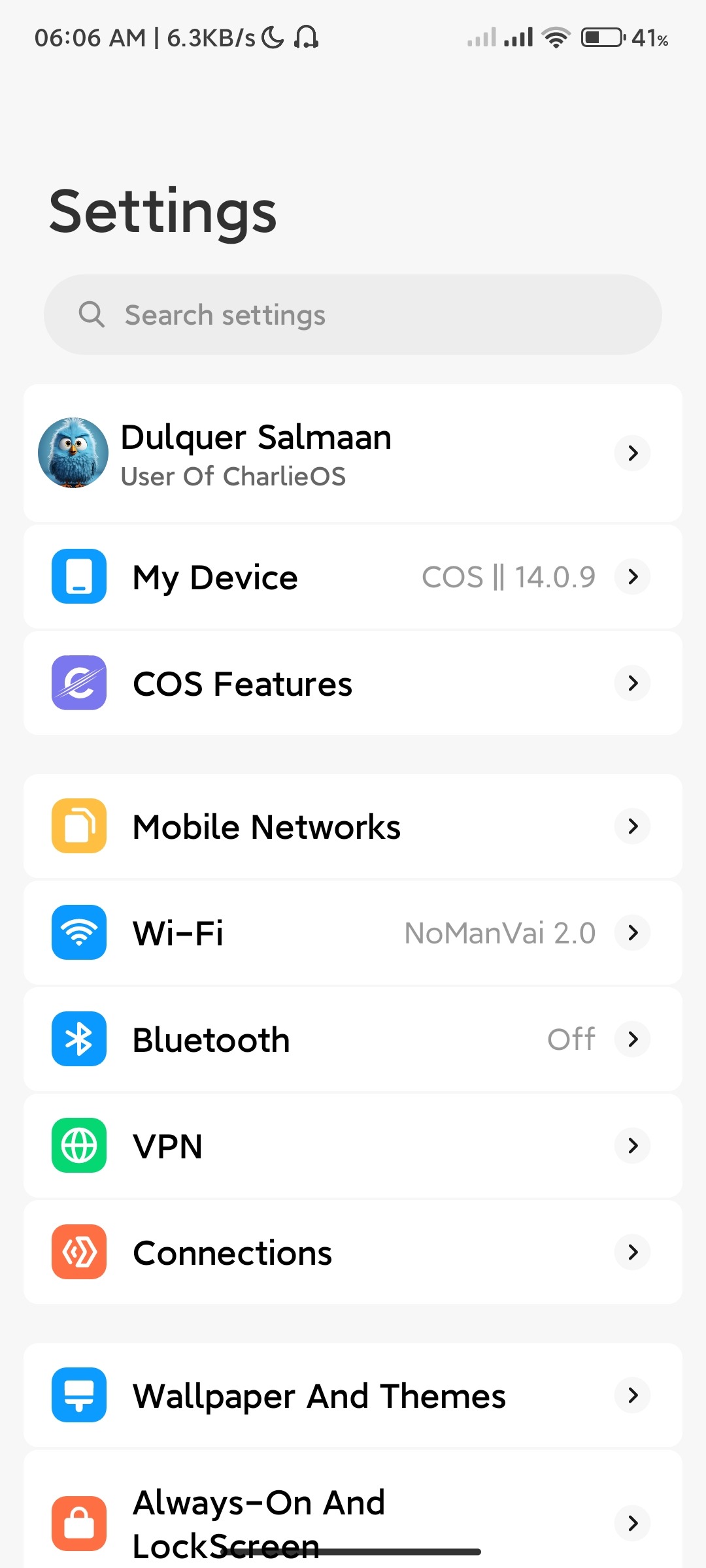
Task: Open Mobile Networks settings
Action: pyautogui.click(x=353, y=826)
